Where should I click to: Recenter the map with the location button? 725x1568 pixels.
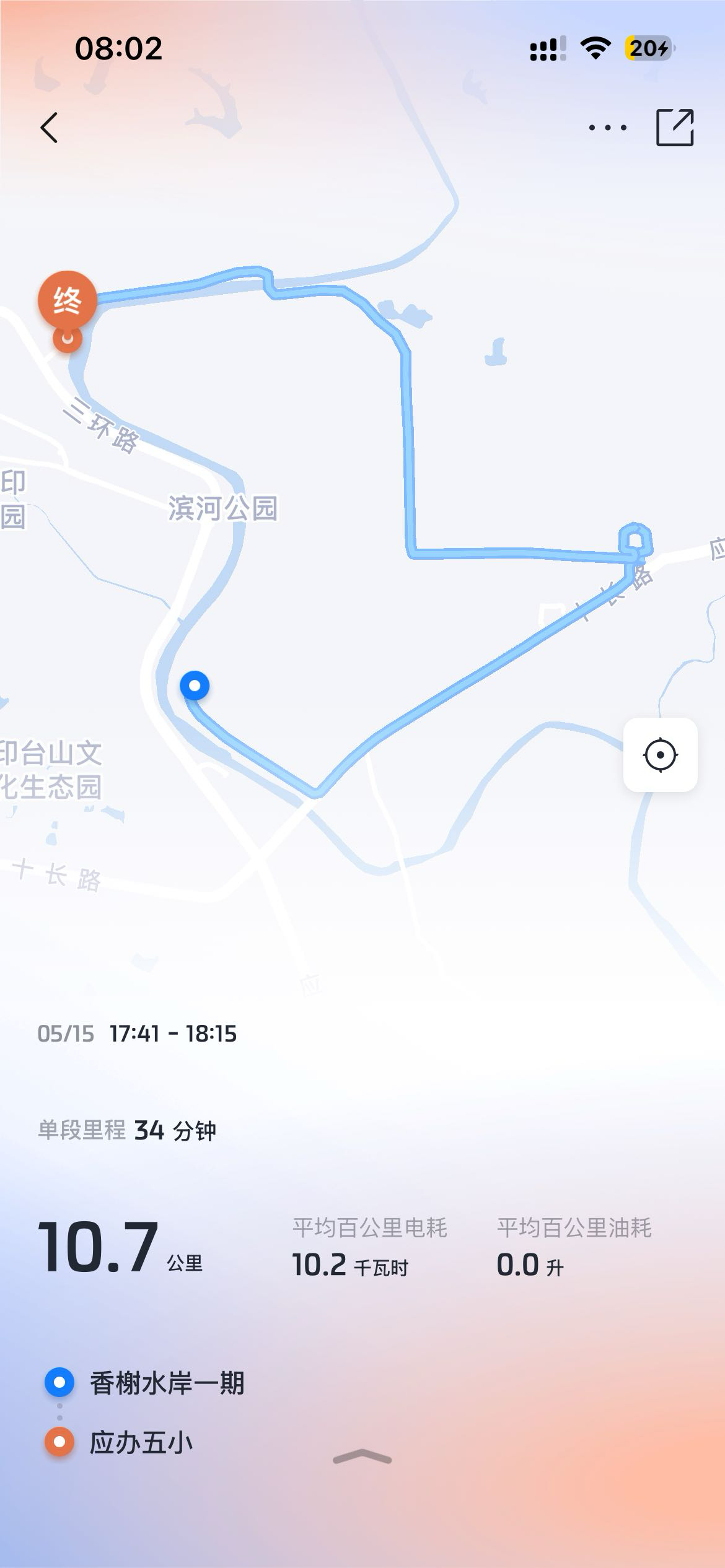pos(660,754)
